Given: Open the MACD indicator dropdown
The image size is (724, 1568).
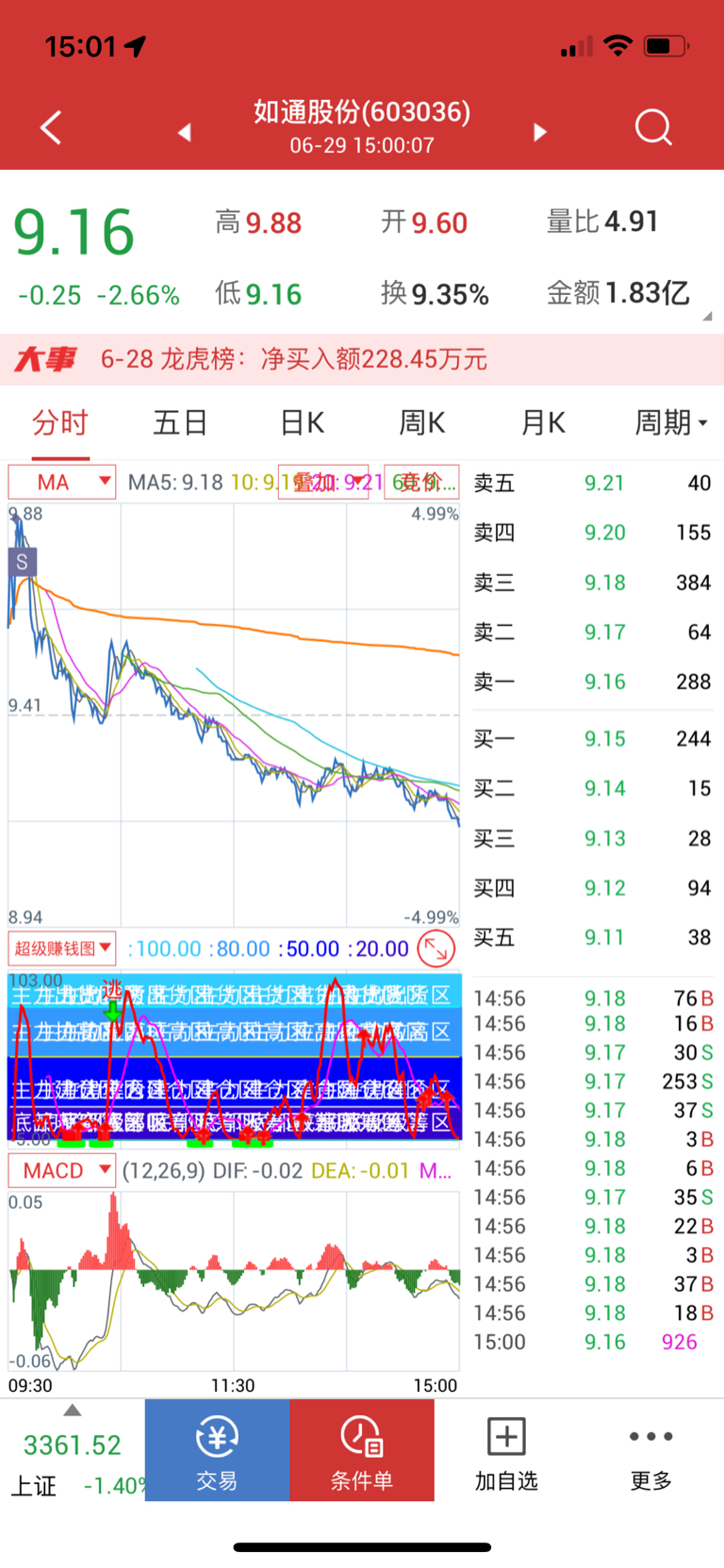Looking at the screenshot, I should tap(61, 1170).
